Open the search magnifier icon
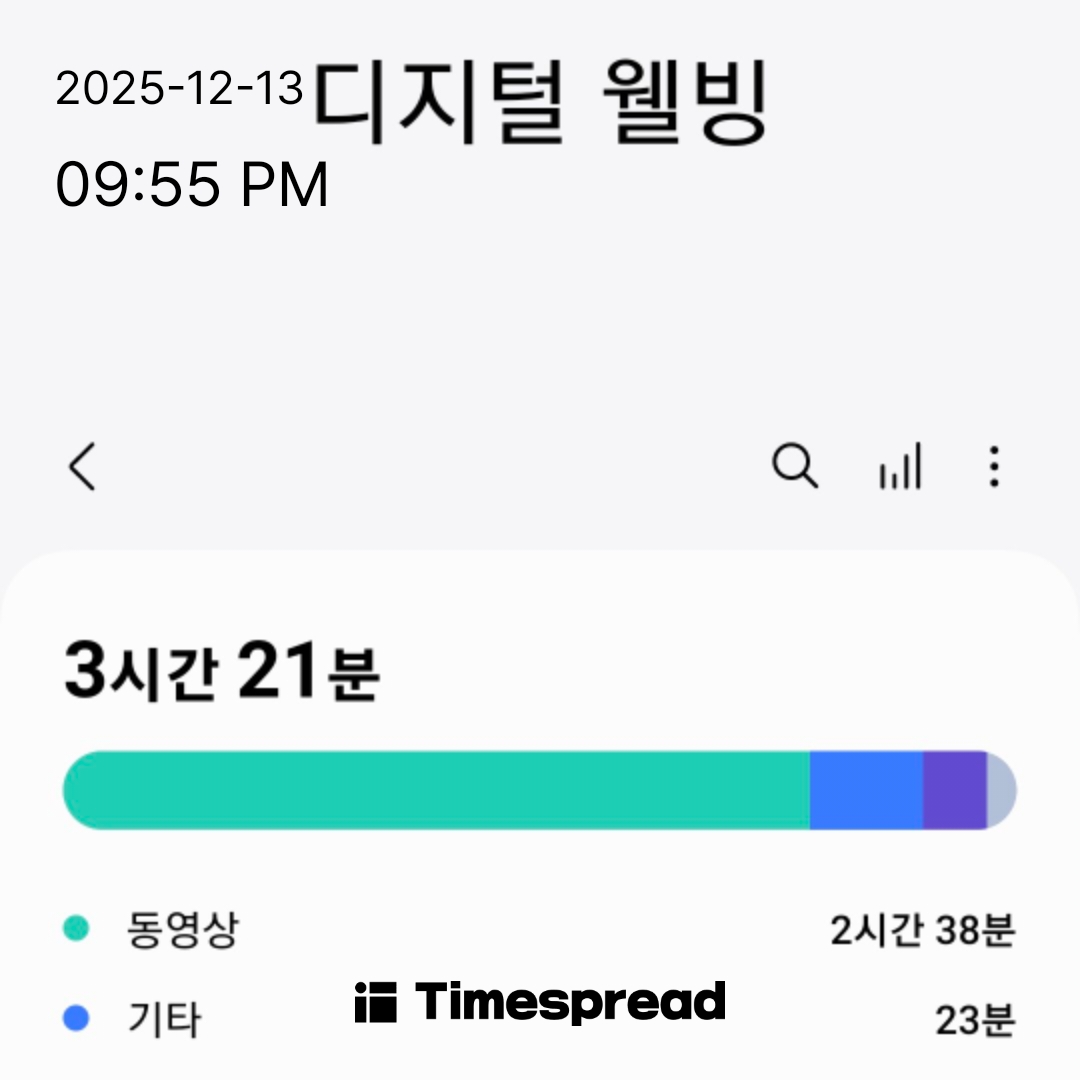The height and width of the screenshot is (1080, 1080). tap(795, 467)
